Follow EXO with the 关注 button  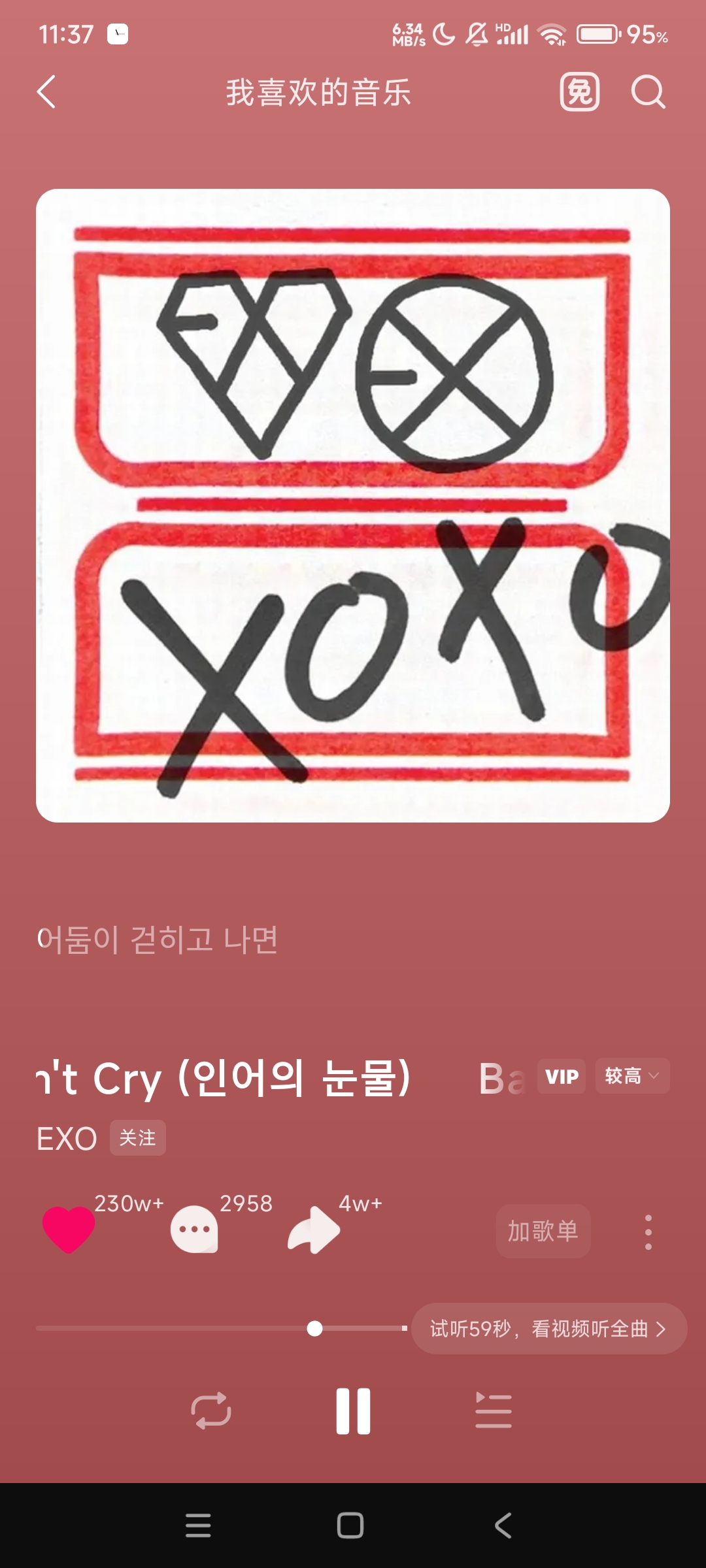click(137, 1138)
